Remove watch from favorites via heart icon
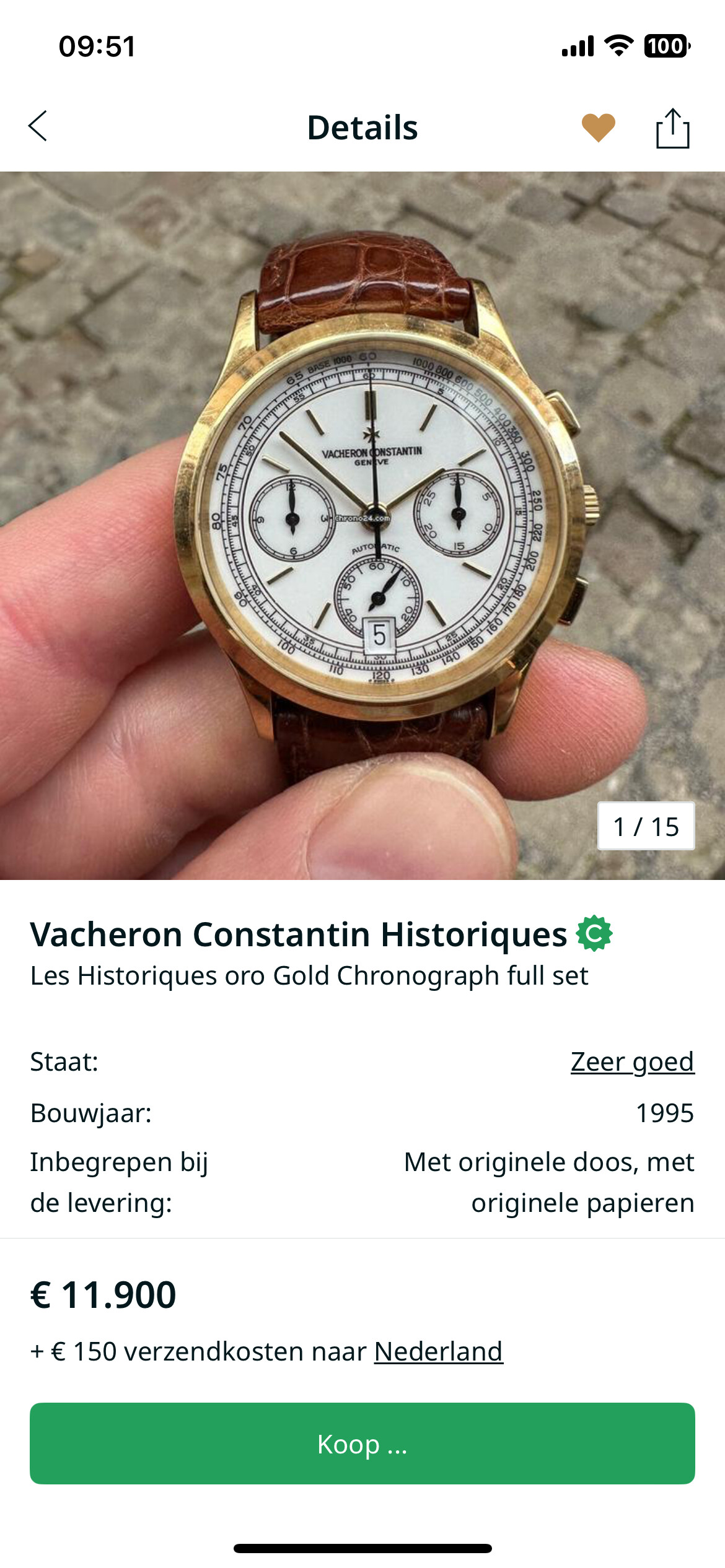The width and height of the screenshot is (725, 1568). coord(598,128)
